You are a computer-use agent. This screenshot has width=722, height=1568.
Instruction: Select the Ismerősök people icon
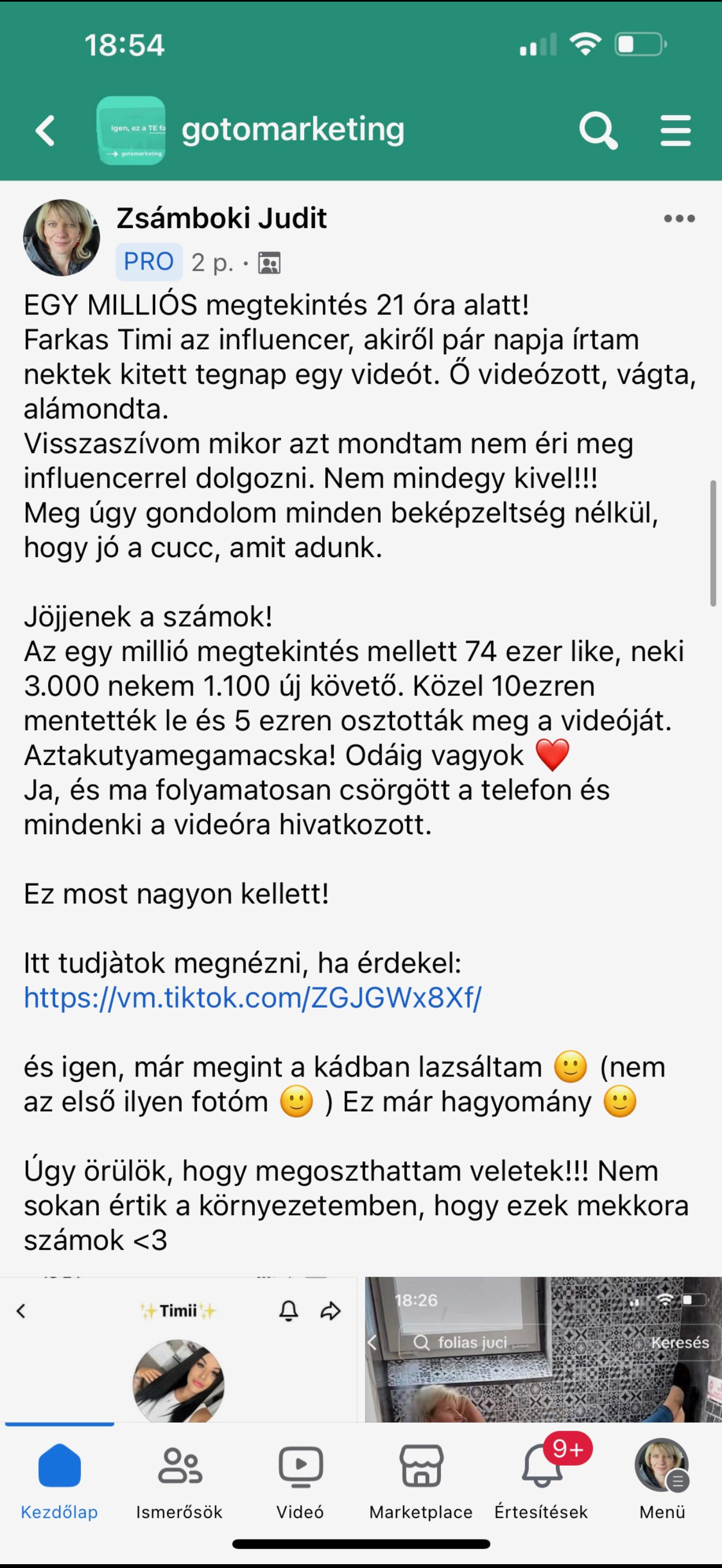tap(179, 1467)
